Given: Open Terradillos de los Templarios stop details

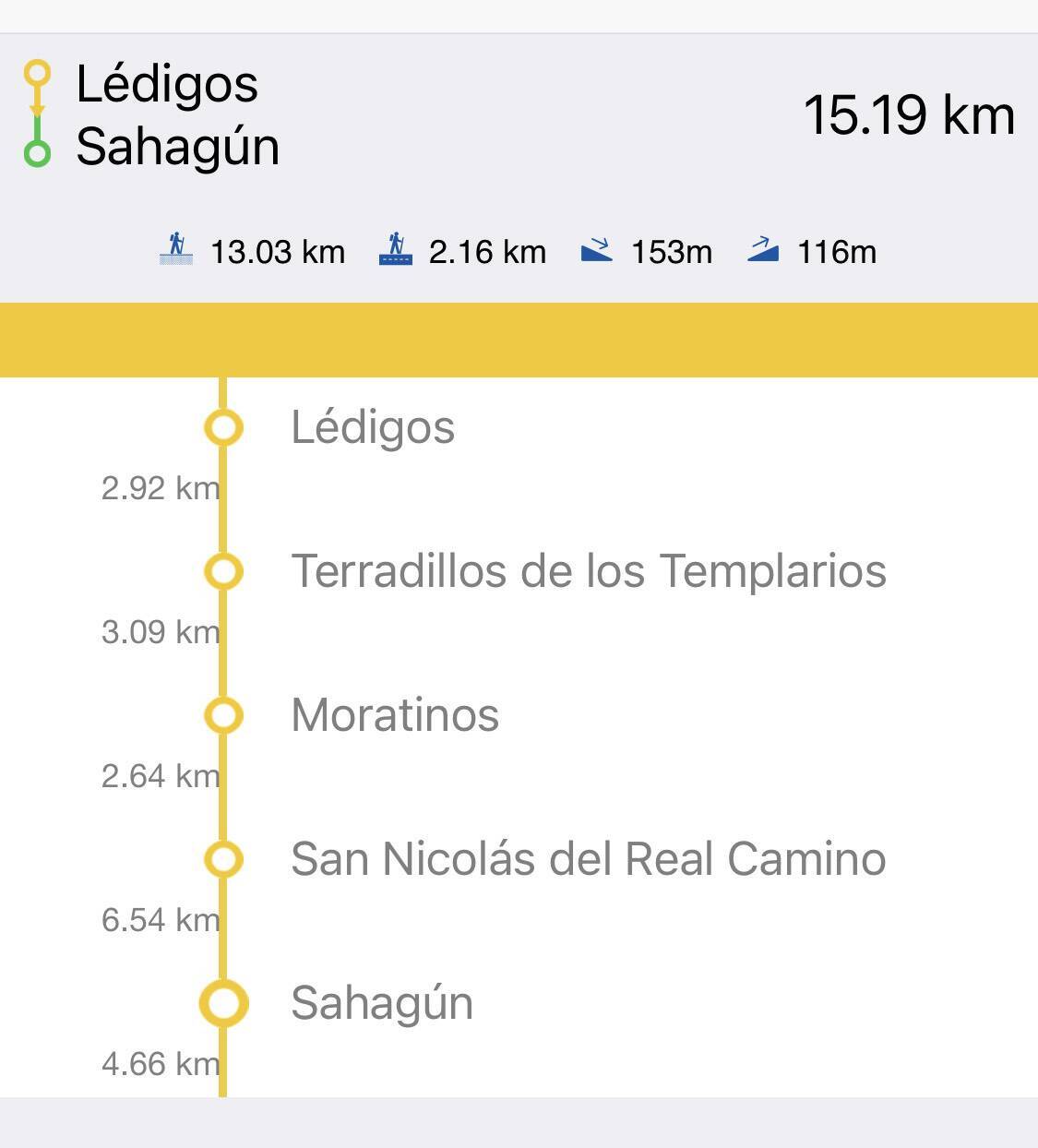Looking at the screenshot, I should pyautogui.click(x=588, y=571).
